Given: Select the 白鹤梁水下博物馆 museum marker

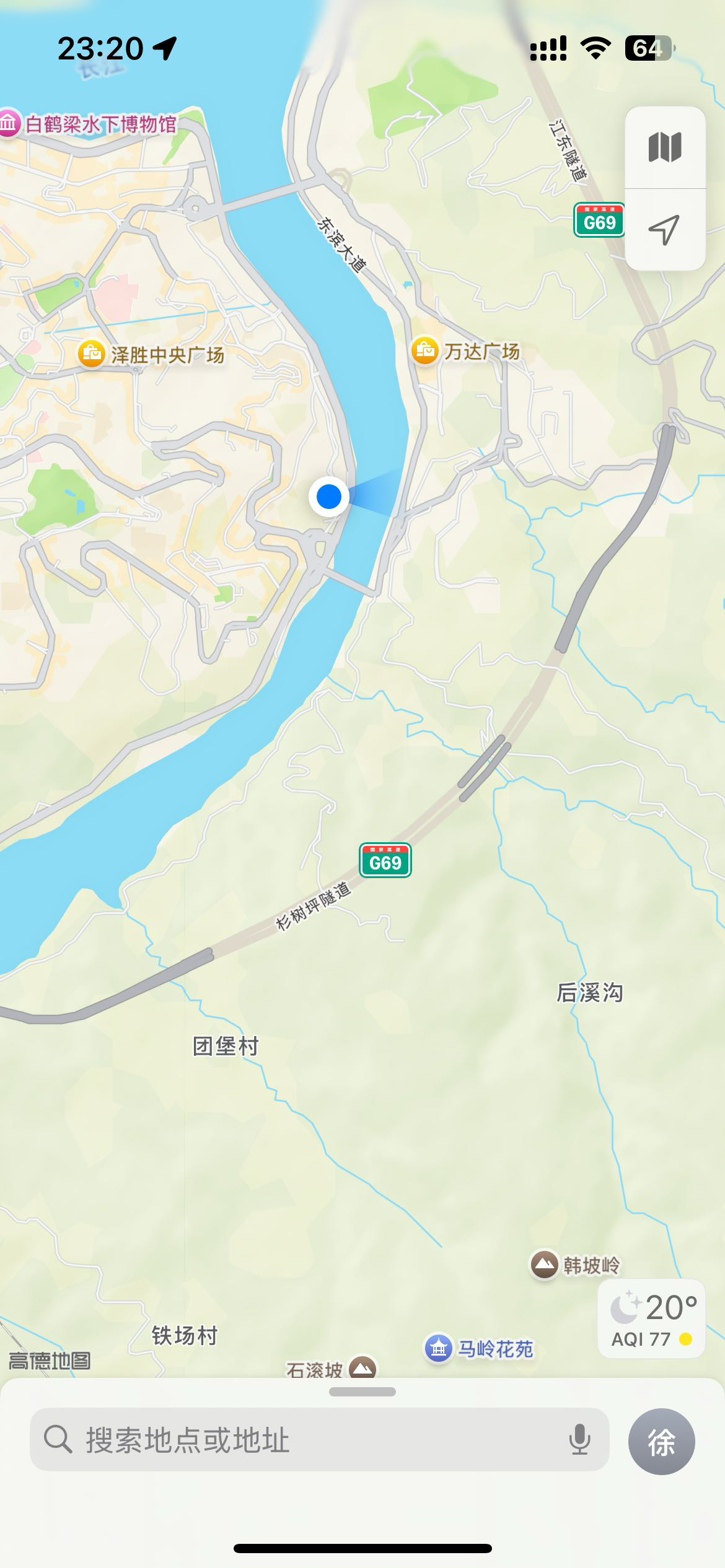Looking at the screenshot, I should click(x=9, y=124).
